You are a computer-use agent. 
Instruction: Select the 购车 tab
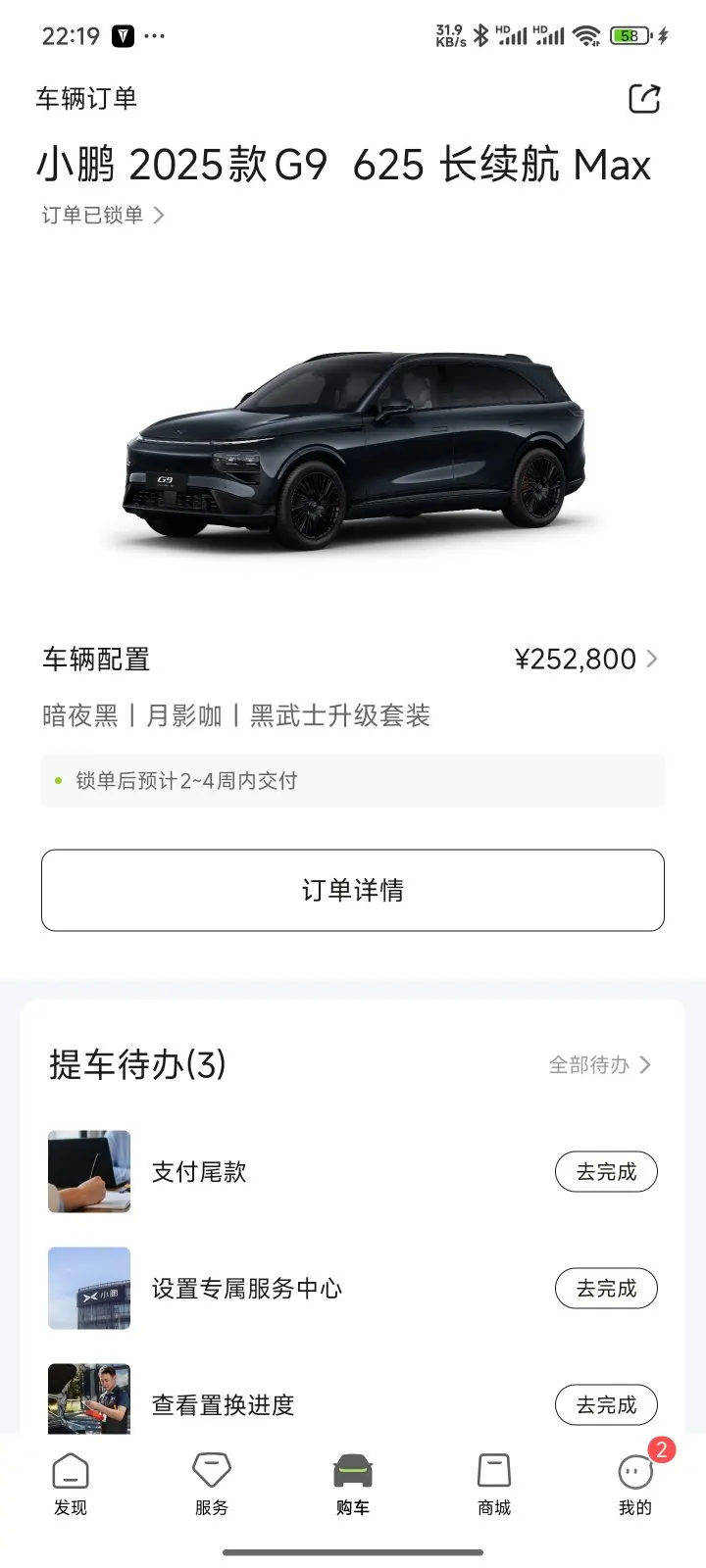click(x=353, y=1484)
